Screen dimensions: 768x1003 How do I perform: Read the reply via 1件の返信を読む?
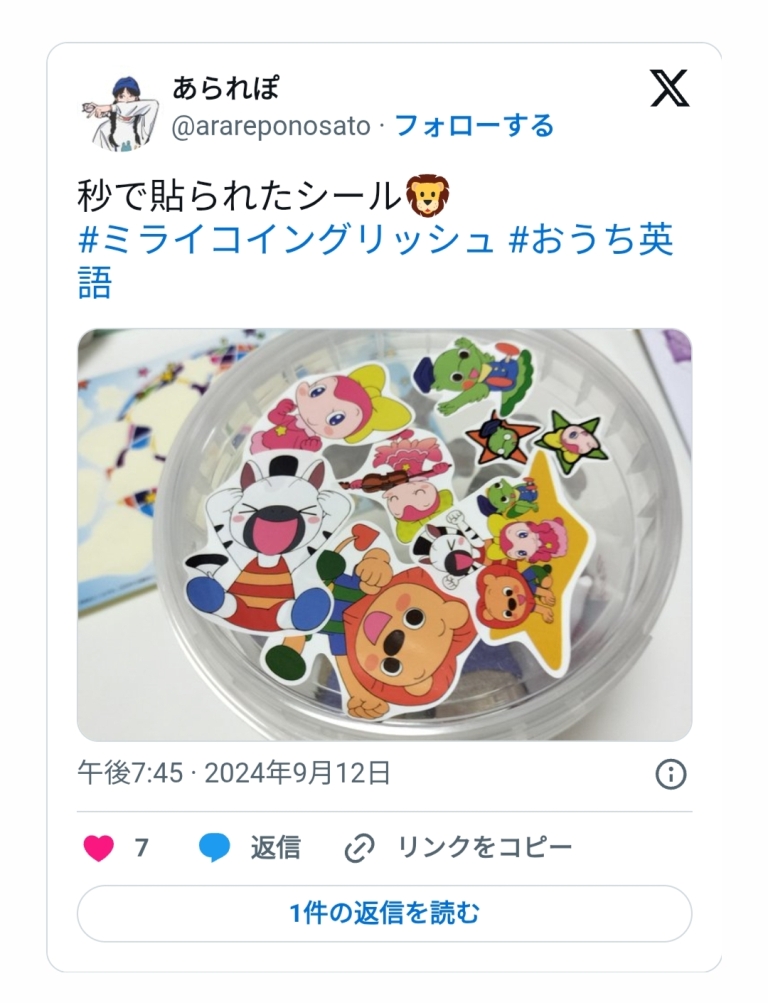[384, 913]
